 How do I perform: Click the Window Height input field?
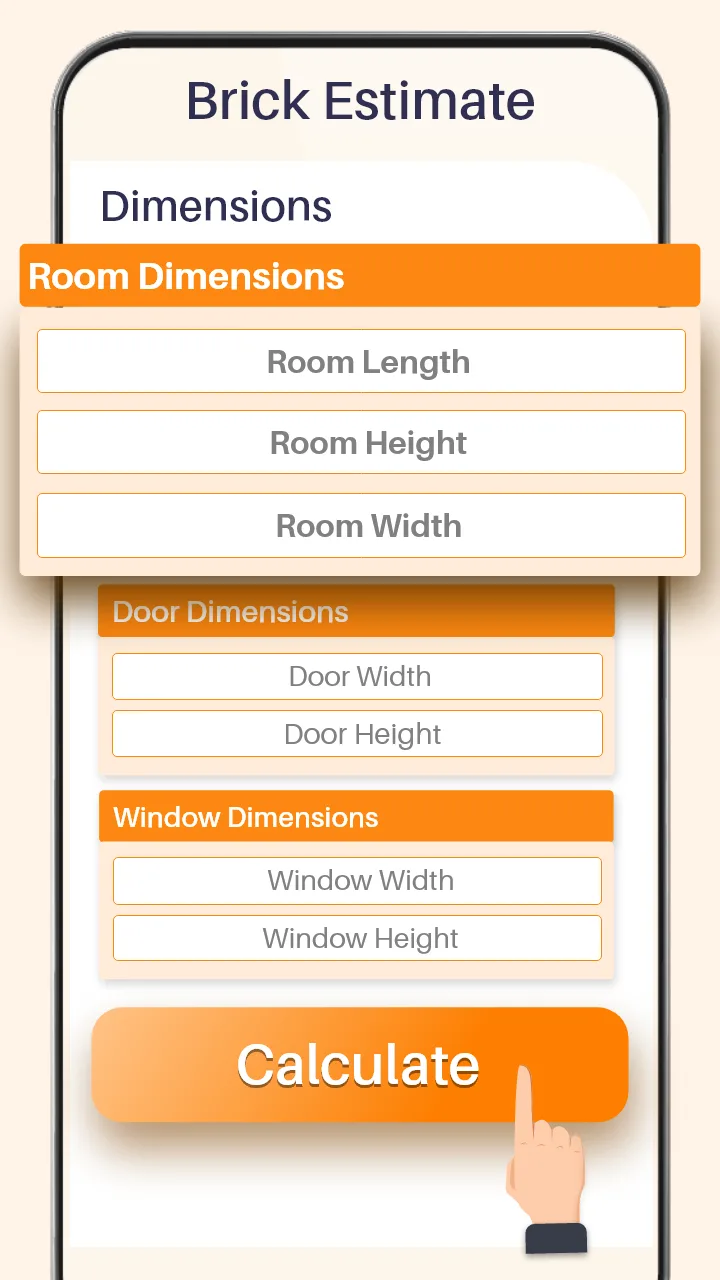[357, 938]
